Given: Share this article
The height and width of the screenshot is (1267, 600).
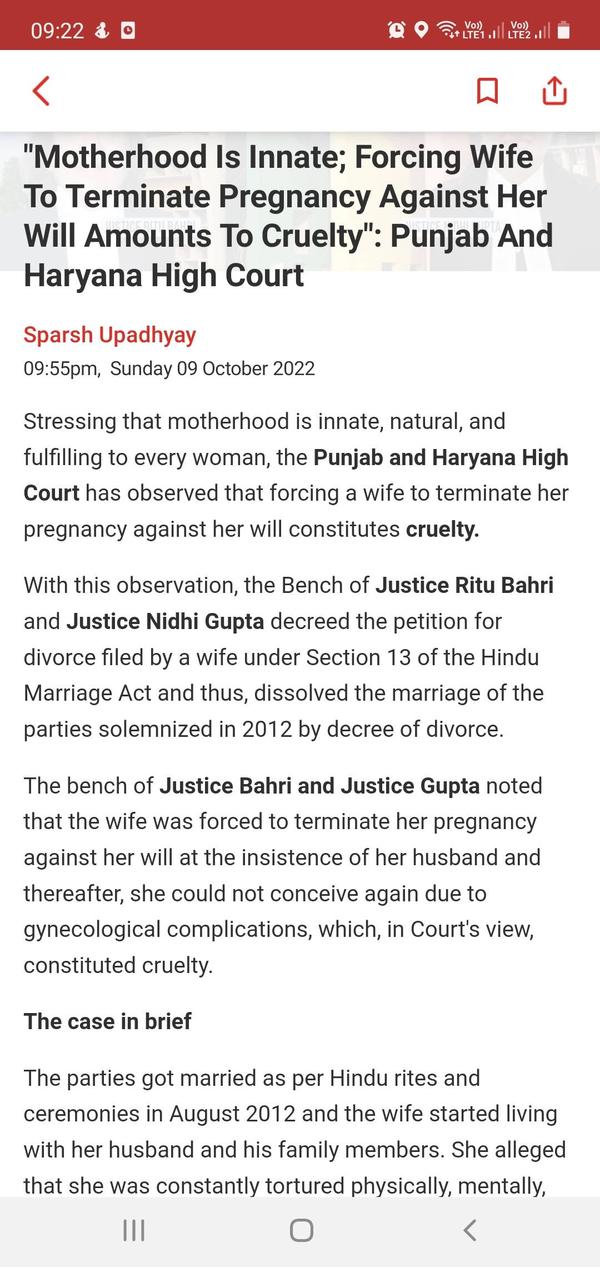Looking at the screenshot, I should coord(554,90).
